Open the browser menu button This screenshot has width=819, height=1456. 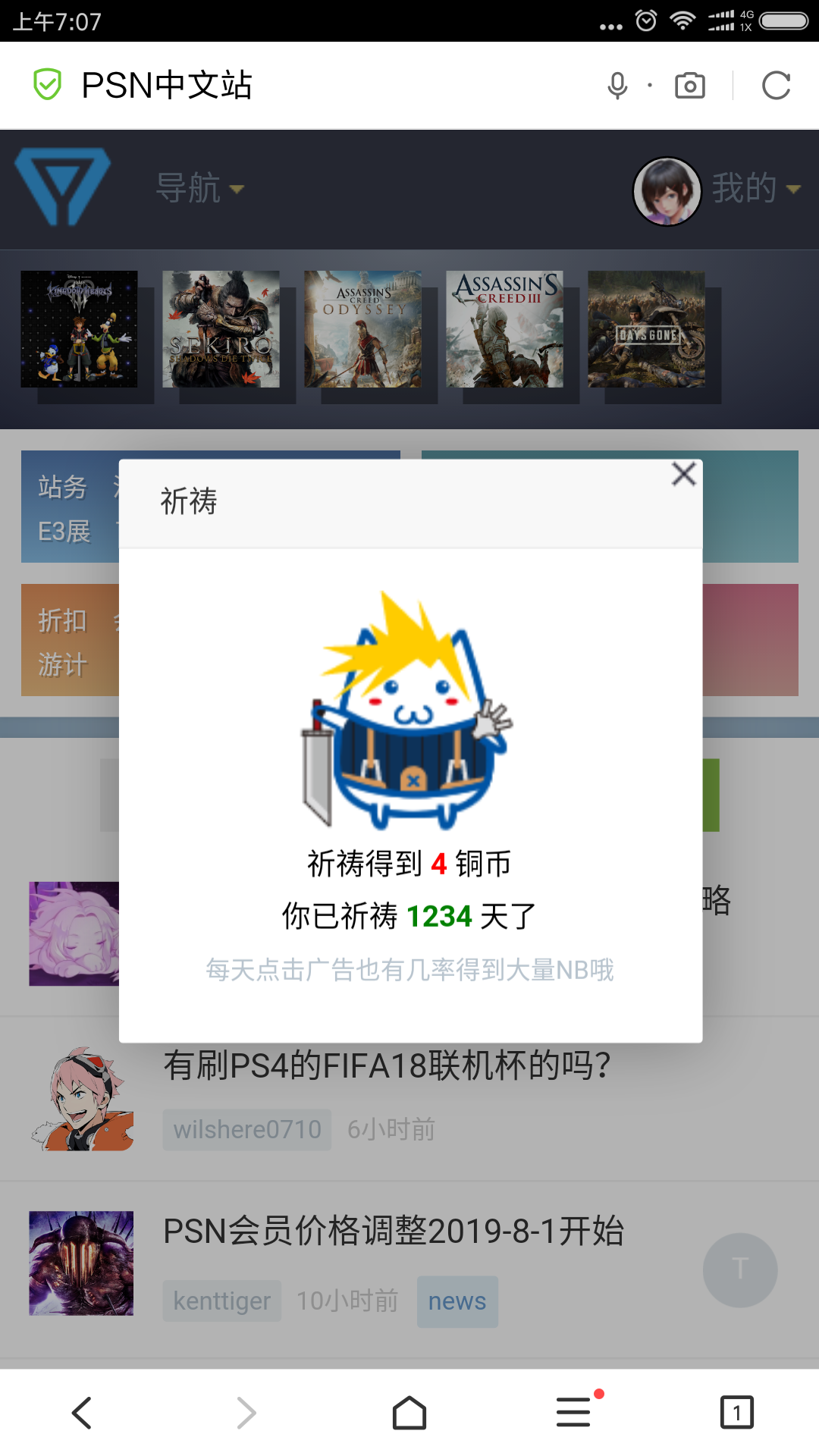point(574,1413)
